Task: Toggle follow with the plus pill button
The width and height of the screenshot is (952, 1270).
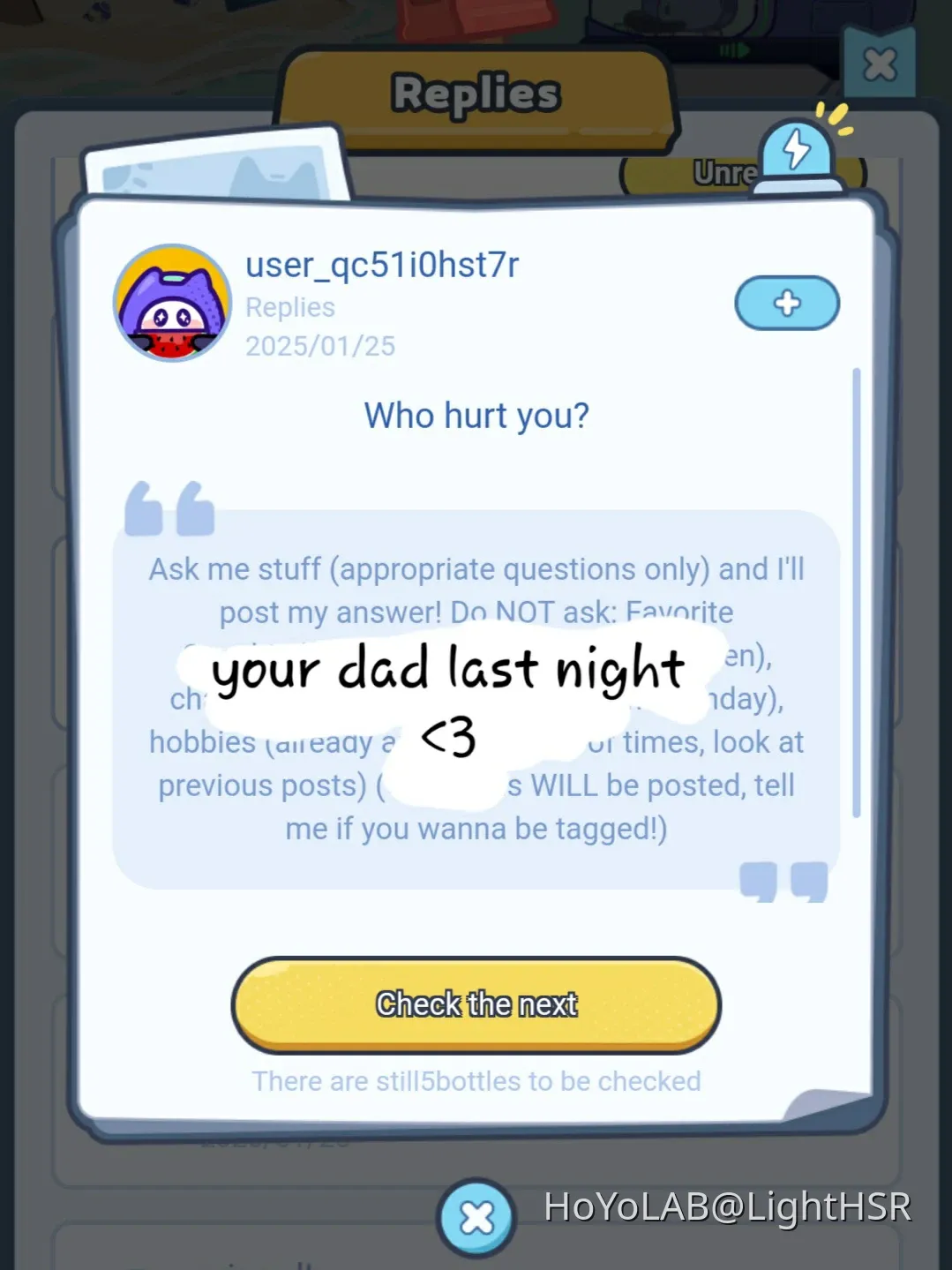Action: pos(786,303)
